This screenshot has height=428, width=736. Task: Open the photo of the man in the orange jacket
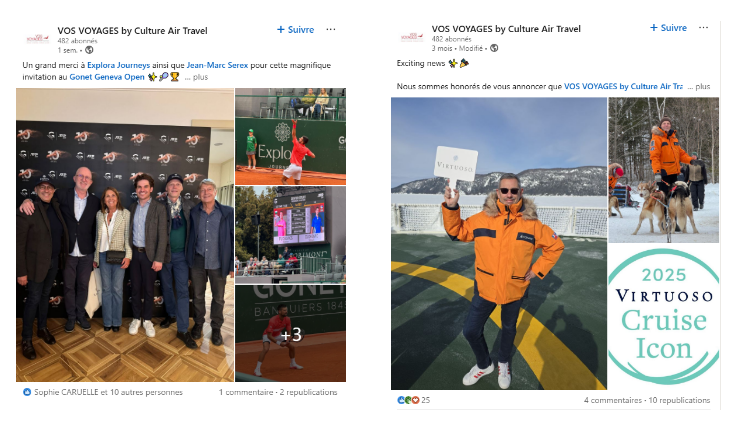pyautogui.click(x=498, y=243)
